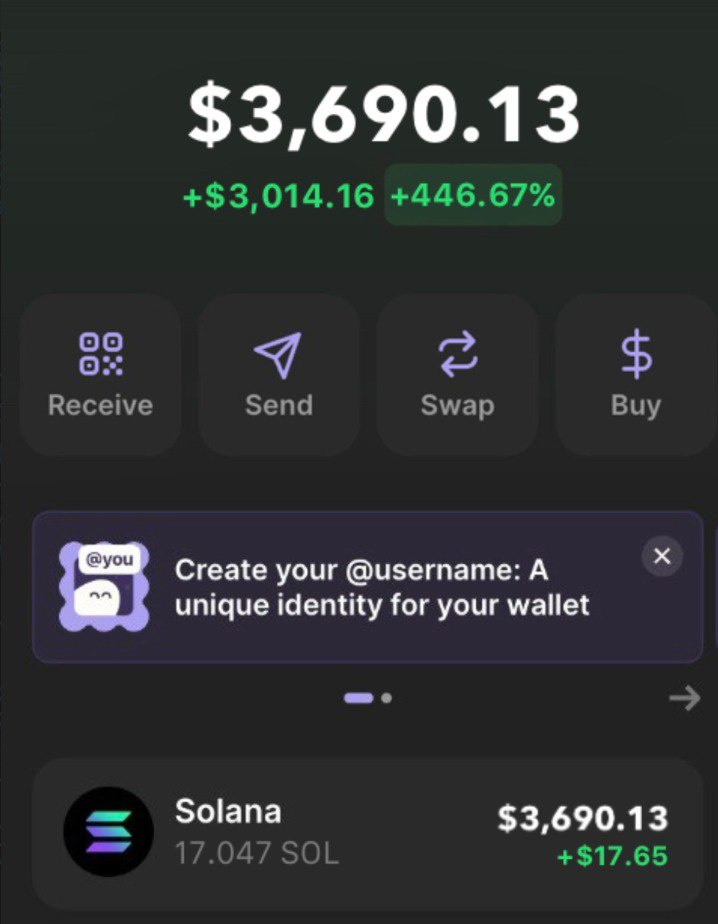Viewport: 718px width, 924px height.
Task: Select Buy to purchase crypto
Action: [x=636, y=375]
